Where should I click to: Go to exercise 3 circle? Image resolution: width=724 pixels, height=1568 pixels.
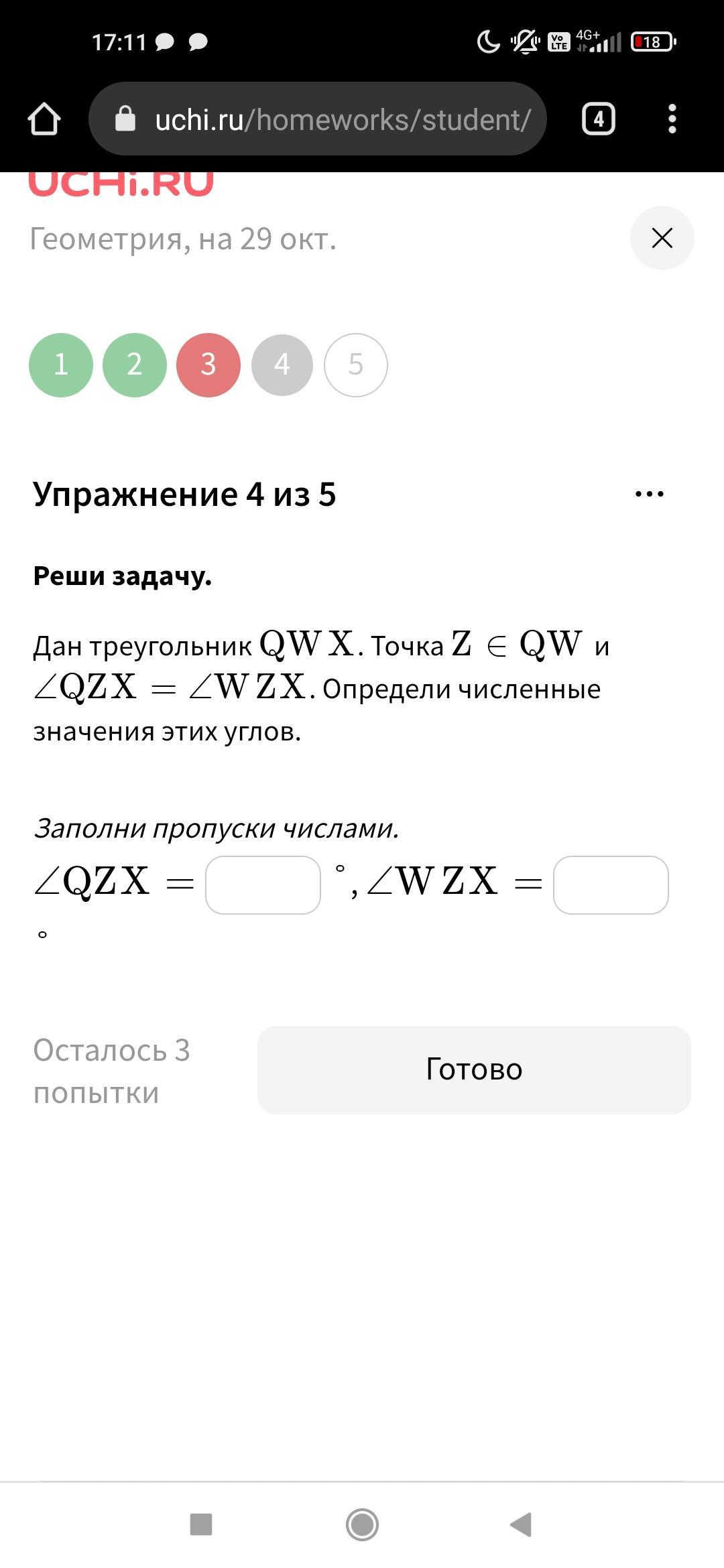coord(208,365)
